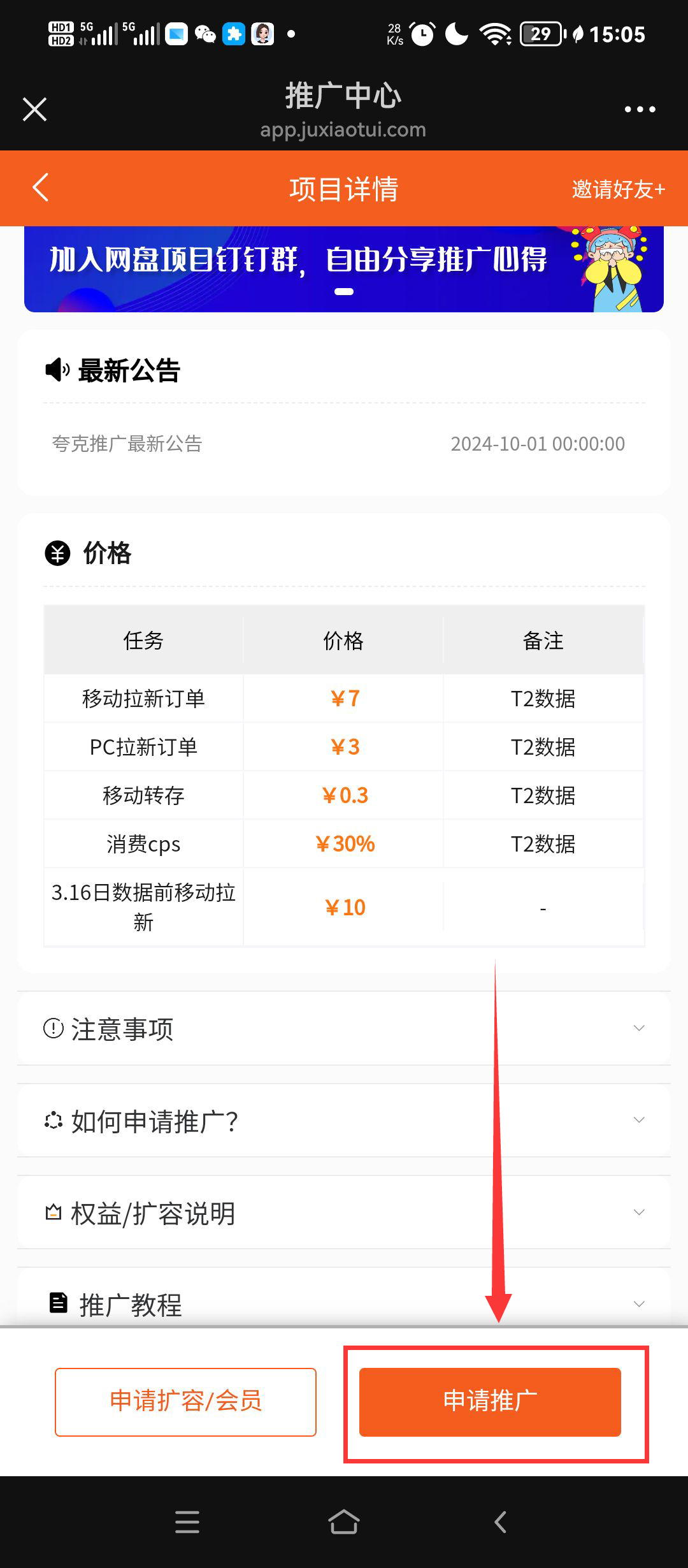Tap the 申请扩容/会员 button
Image resolution: width=688 pixels, height=1568 pixels.
pyautogui.click(x=185, y=1401)
